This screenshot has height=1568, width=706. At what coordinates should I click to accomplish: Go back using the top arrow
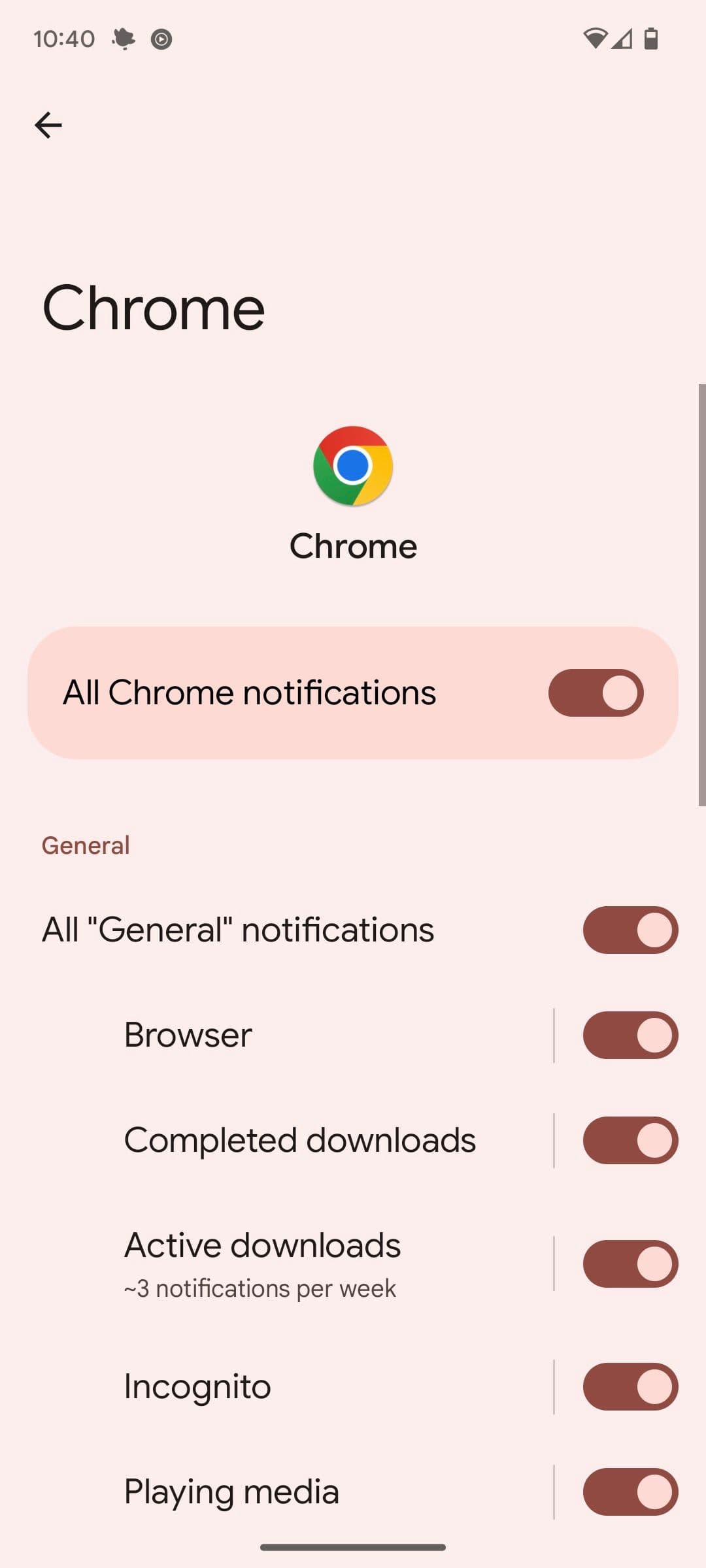pyautogui.click(x=48, y=125)
